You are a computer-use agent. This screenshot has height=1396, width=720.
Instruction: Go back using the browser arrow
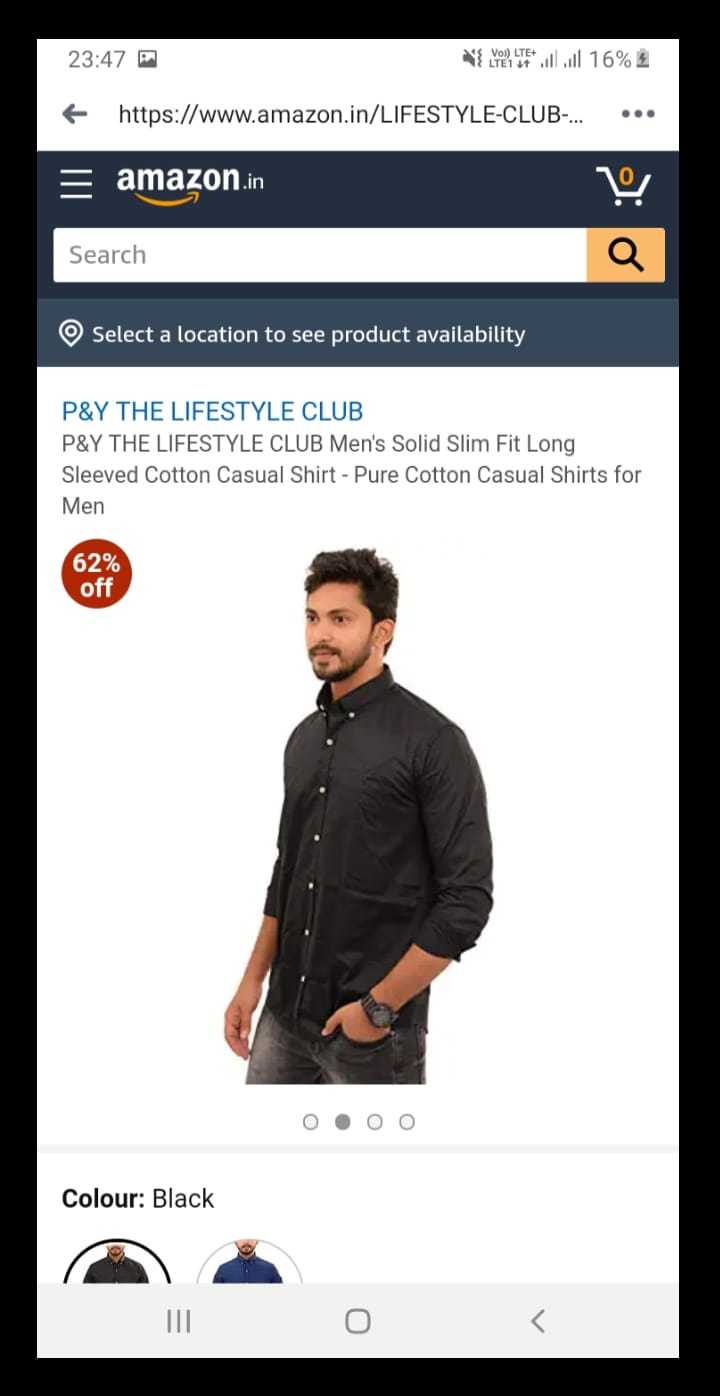tap(75, 114)
